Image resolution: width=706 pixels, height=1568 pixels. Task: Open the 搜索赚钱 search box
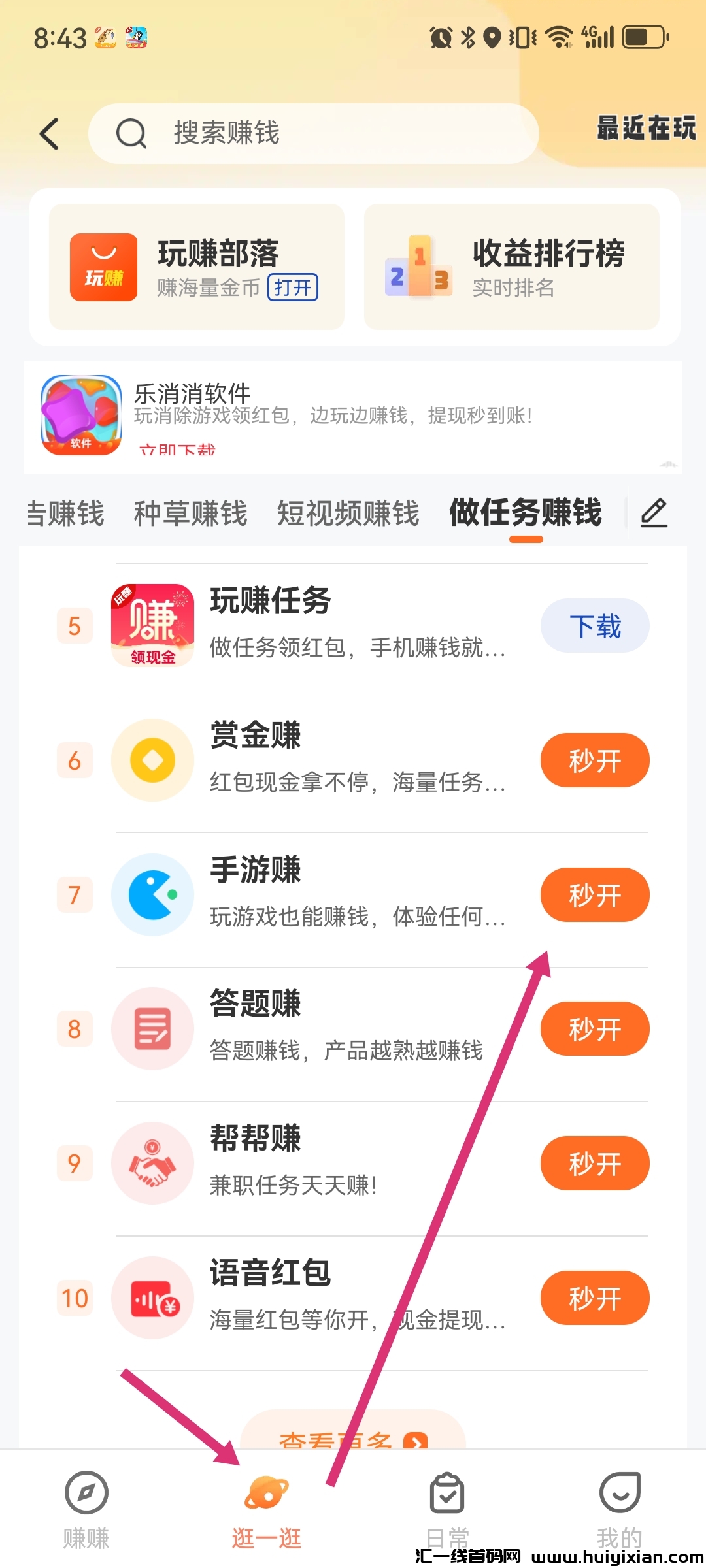(314, 133)
